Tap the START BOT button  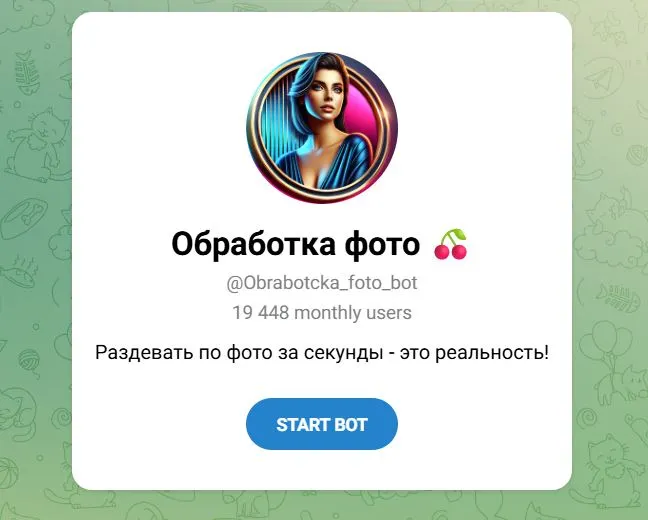322,424
